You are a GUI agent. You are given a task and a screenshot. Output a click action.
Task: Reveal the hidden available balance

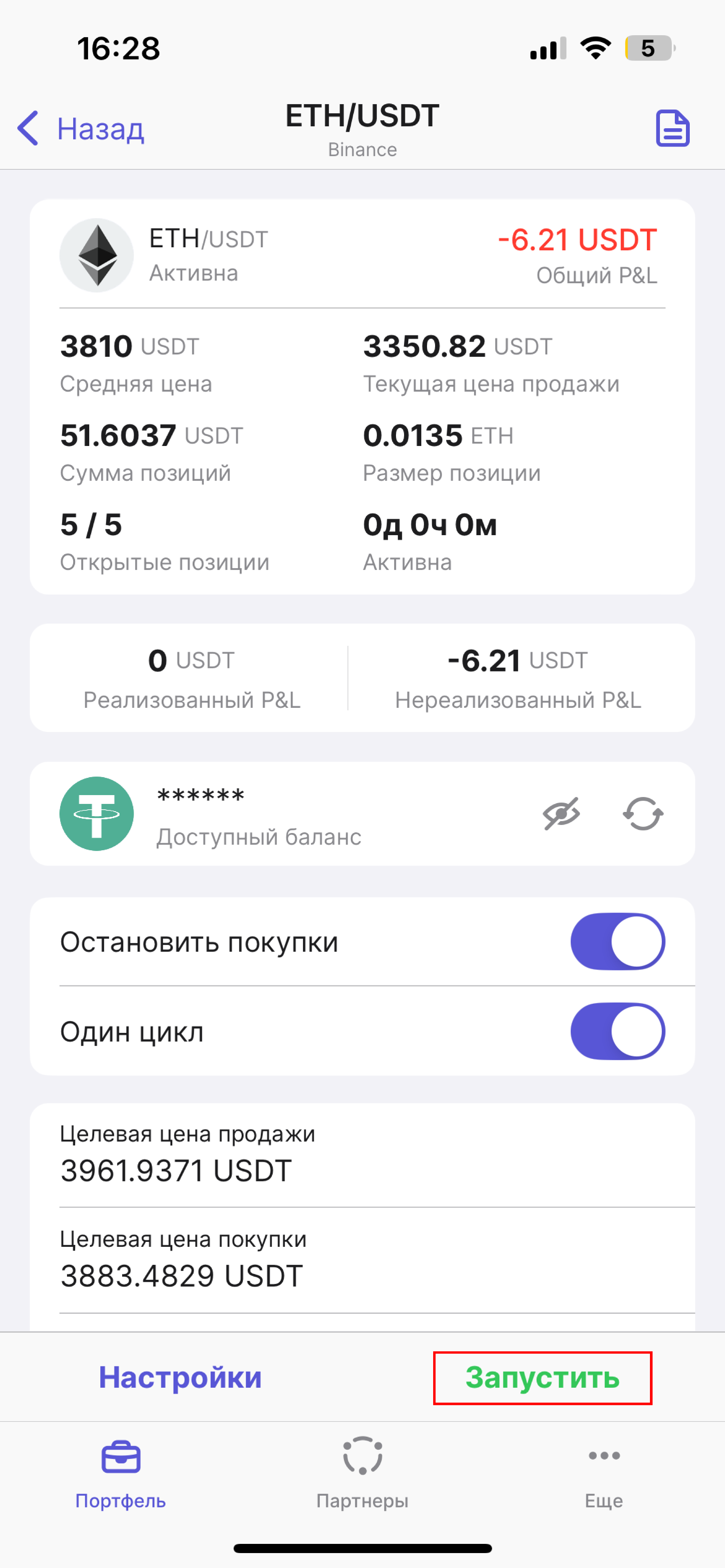point(561,814)
